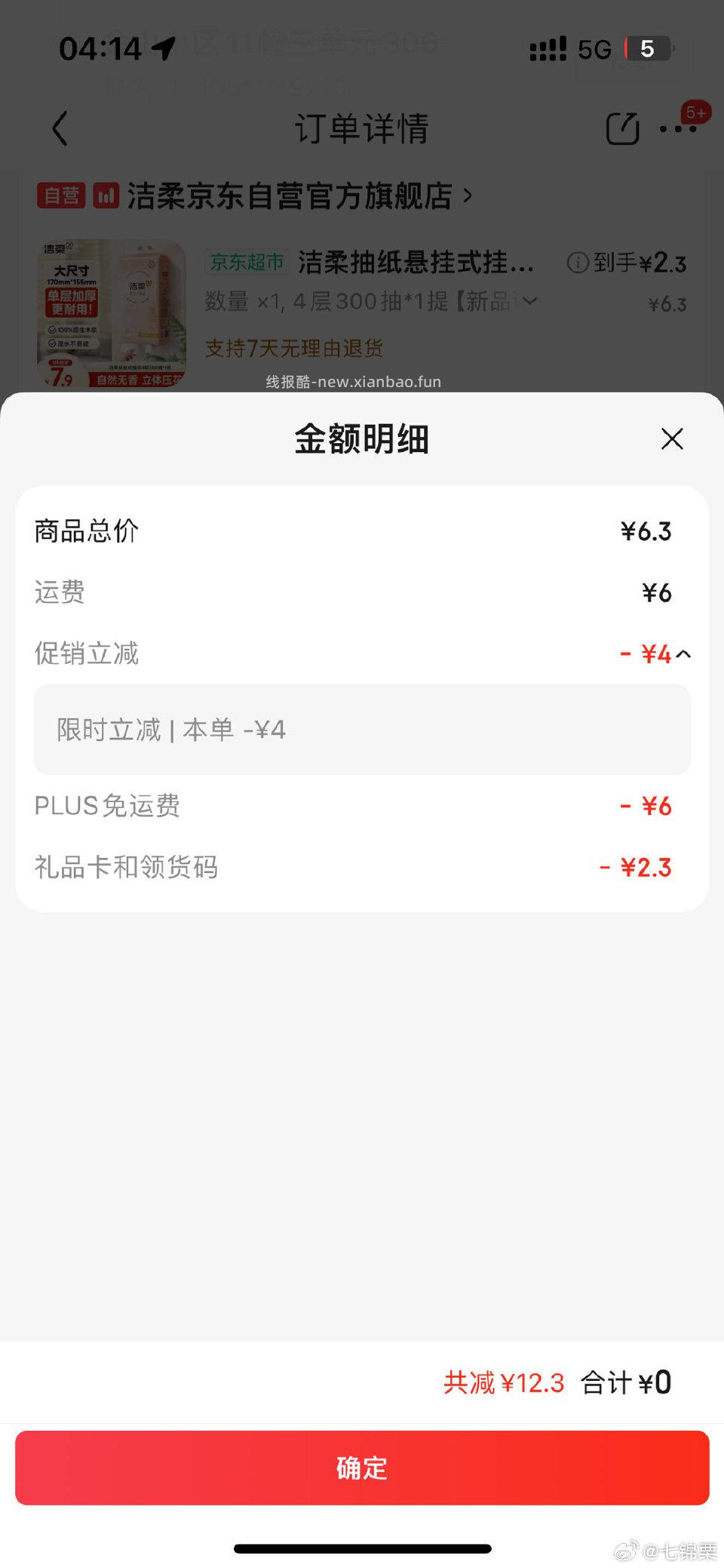The width and height of the screenshot is (724, 1568).
Task: Tap the 确定 confirm button
Action: pos(361,1467)
